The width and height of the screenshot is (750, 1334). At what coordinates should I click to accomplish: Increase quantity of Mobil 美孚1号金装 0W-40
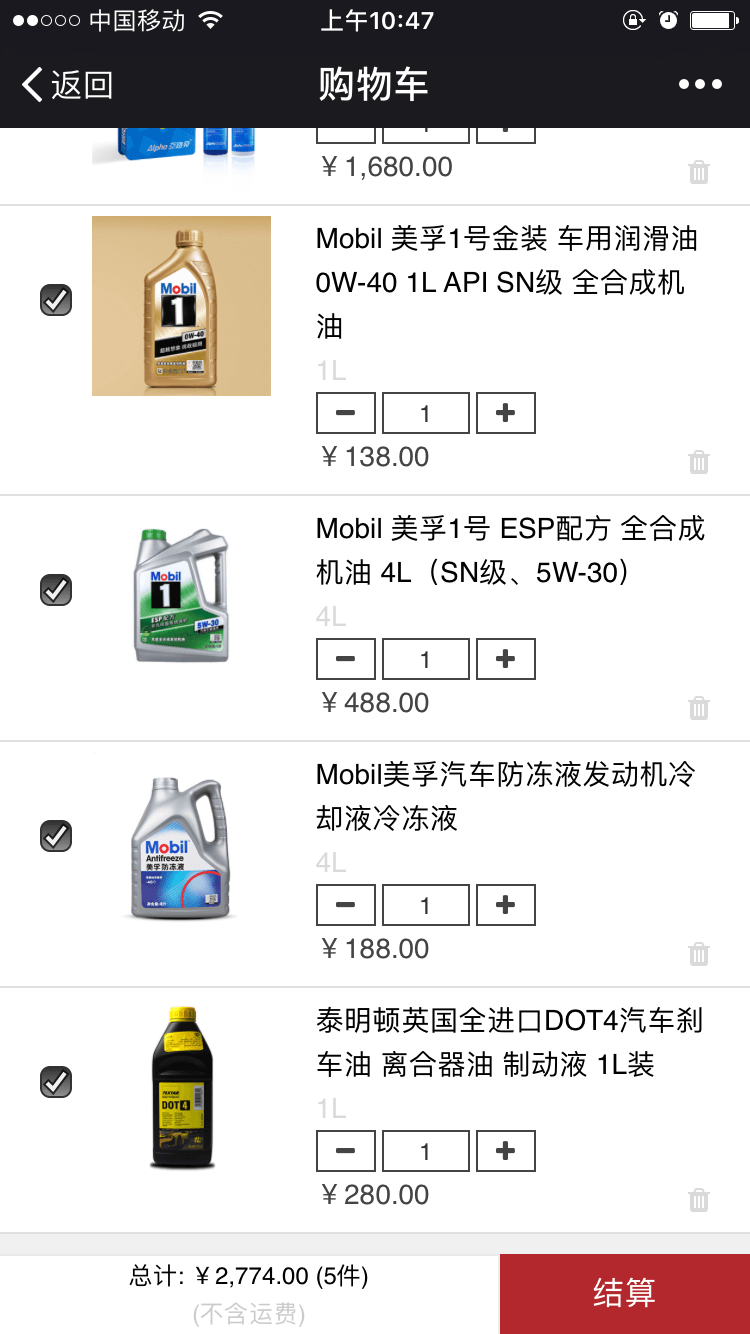point(505,413)
